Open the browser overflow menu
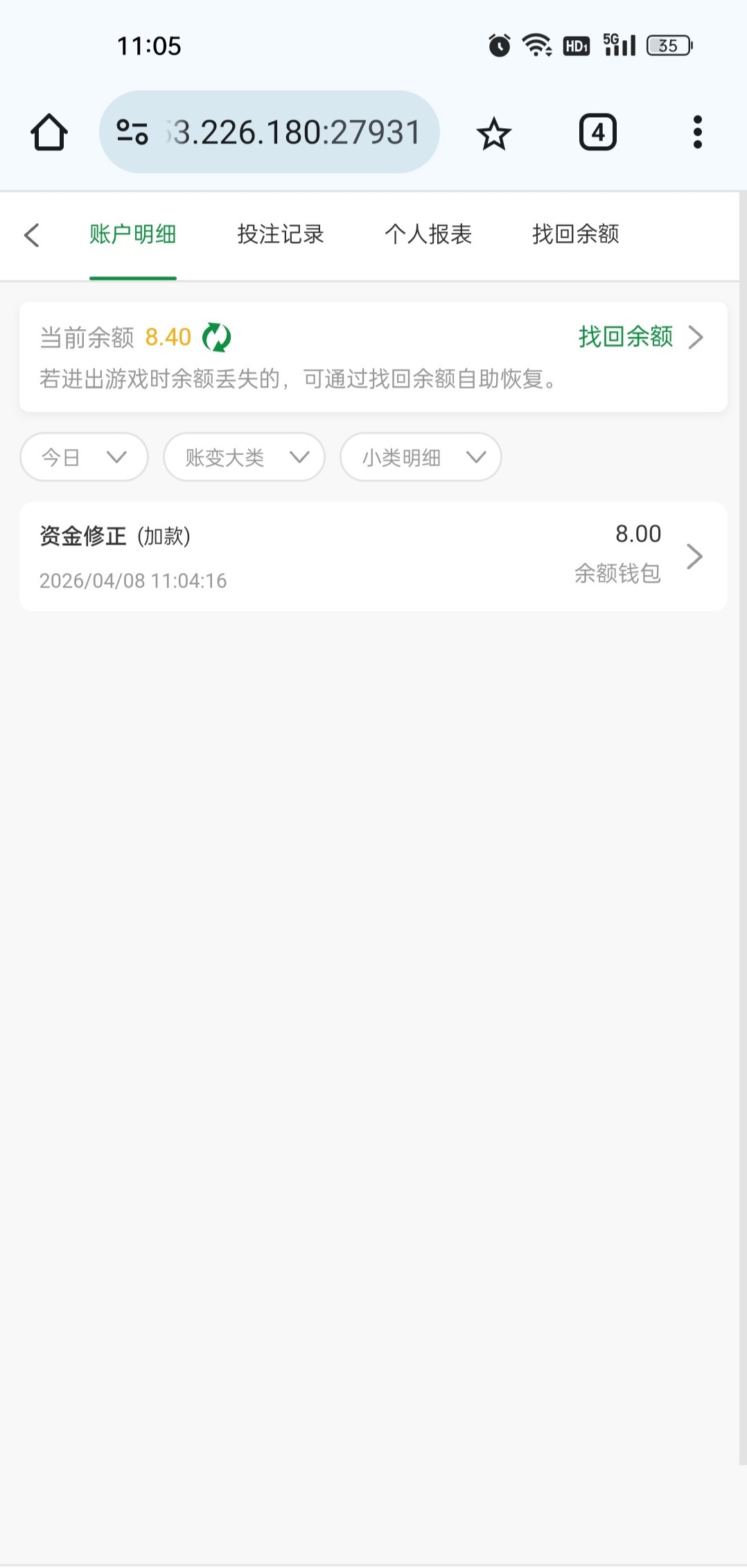 click(697, 132)
